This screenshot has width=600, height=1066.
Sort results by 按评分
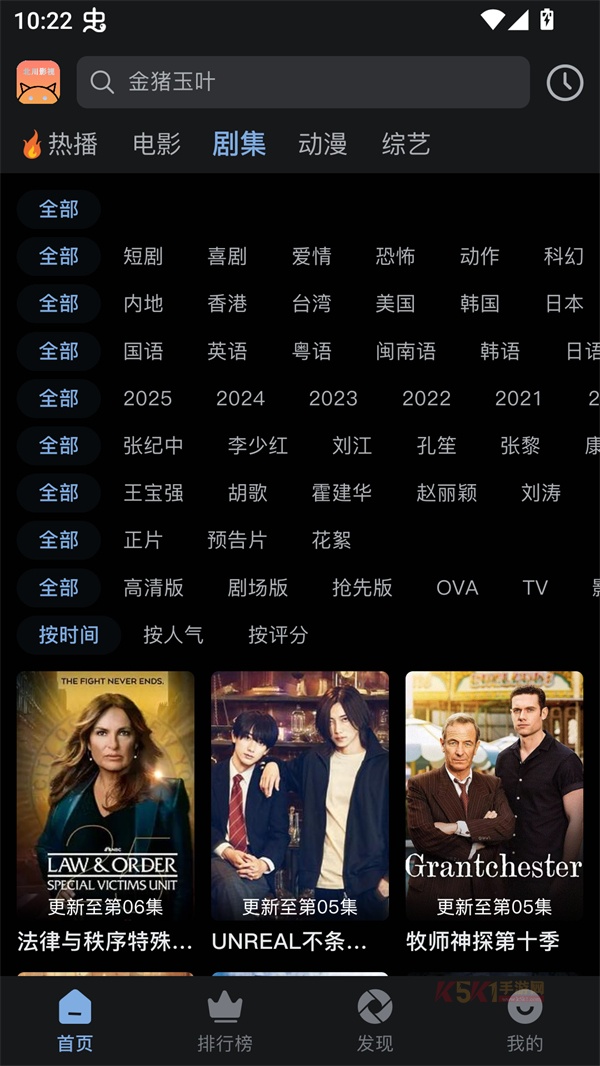tap(278, 635)
